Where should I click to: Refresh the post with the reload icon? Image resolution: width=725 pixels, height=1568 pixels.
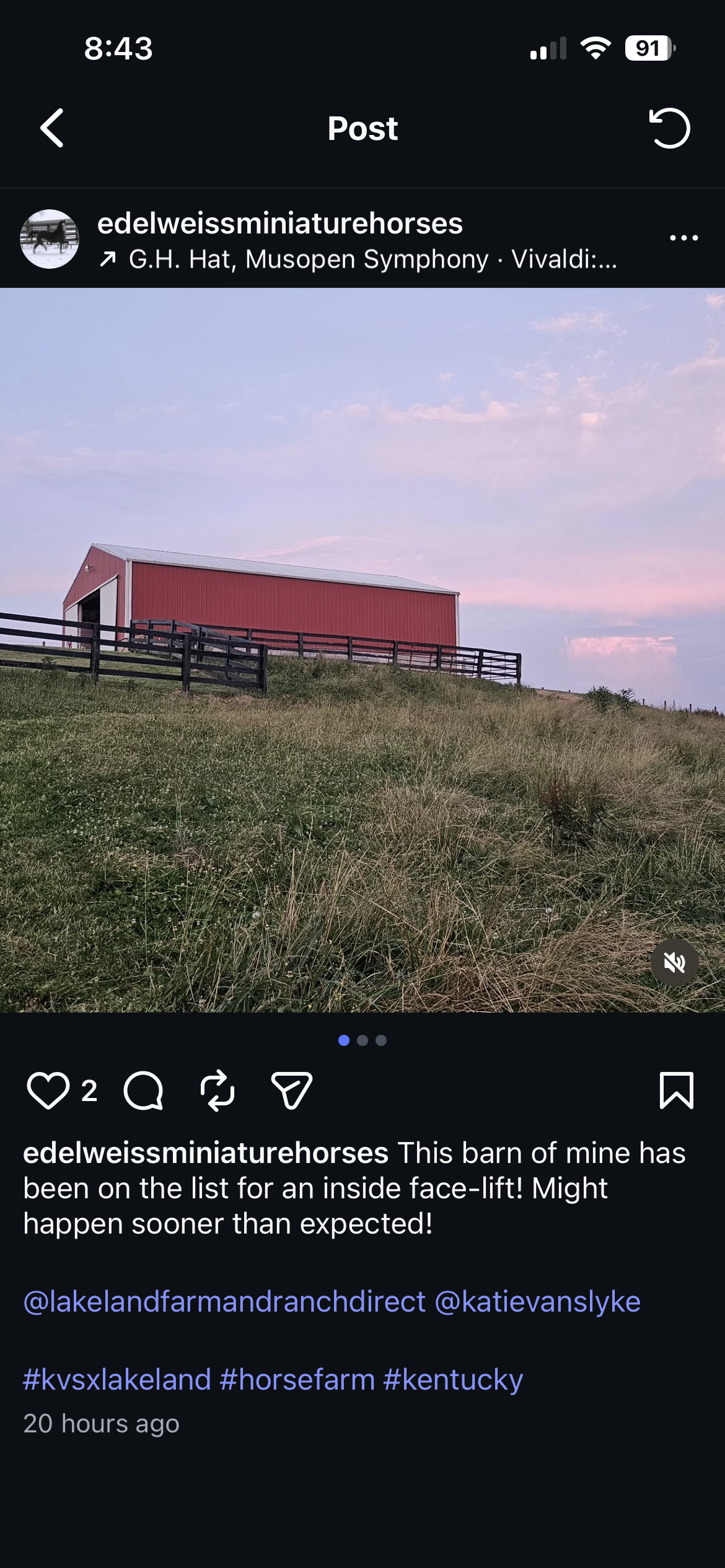669,128
